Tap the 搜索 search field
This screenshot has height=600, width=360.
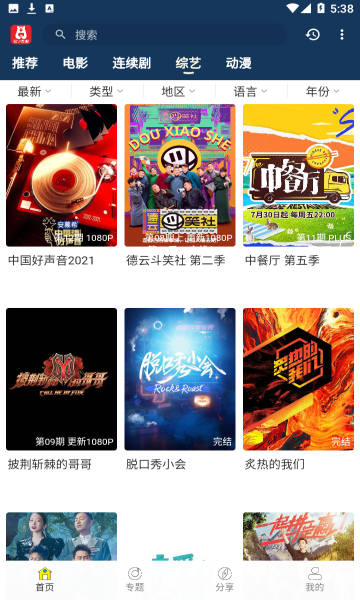[x=165, y=35]
